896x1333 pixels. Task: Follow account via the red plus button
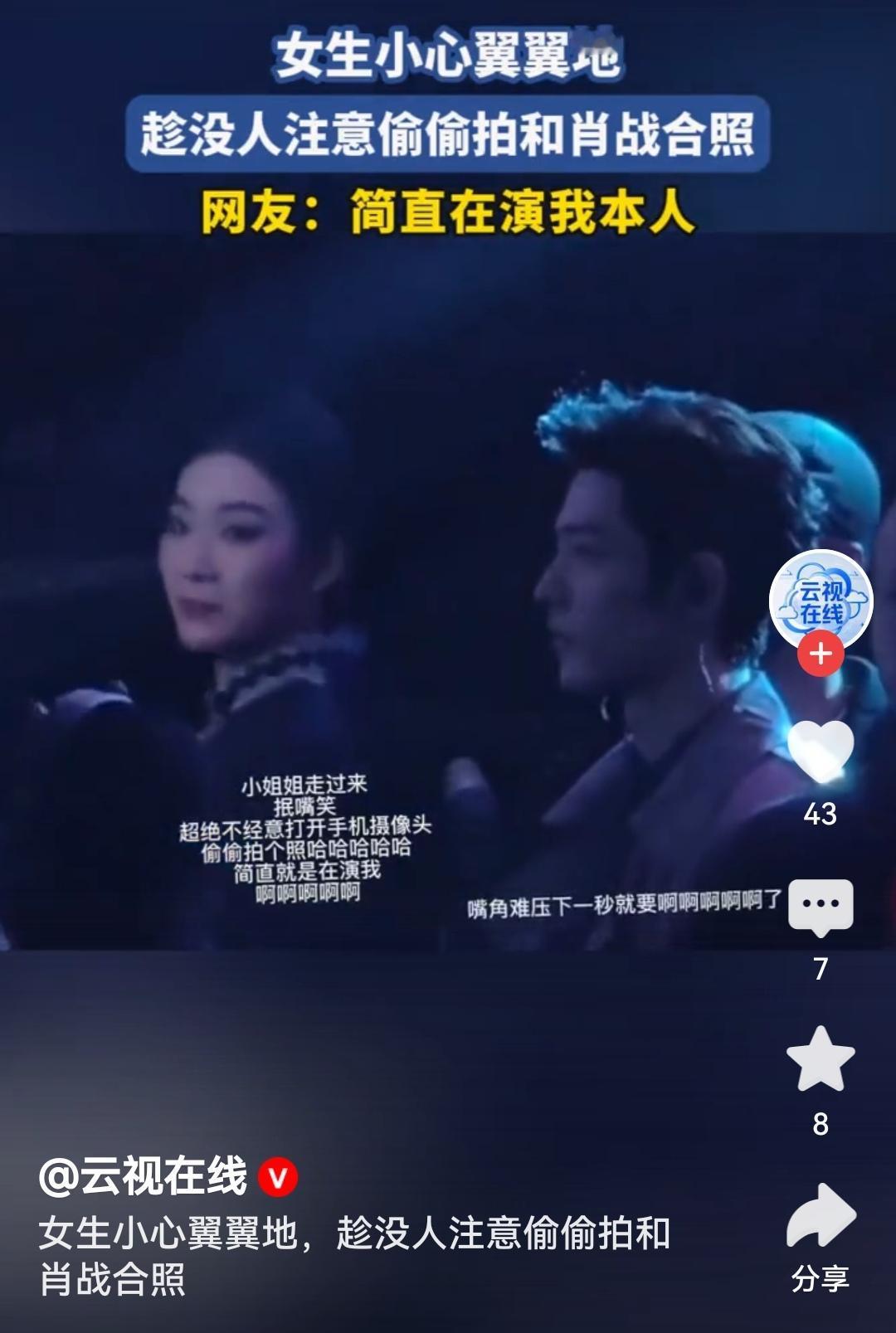(820, 654)
